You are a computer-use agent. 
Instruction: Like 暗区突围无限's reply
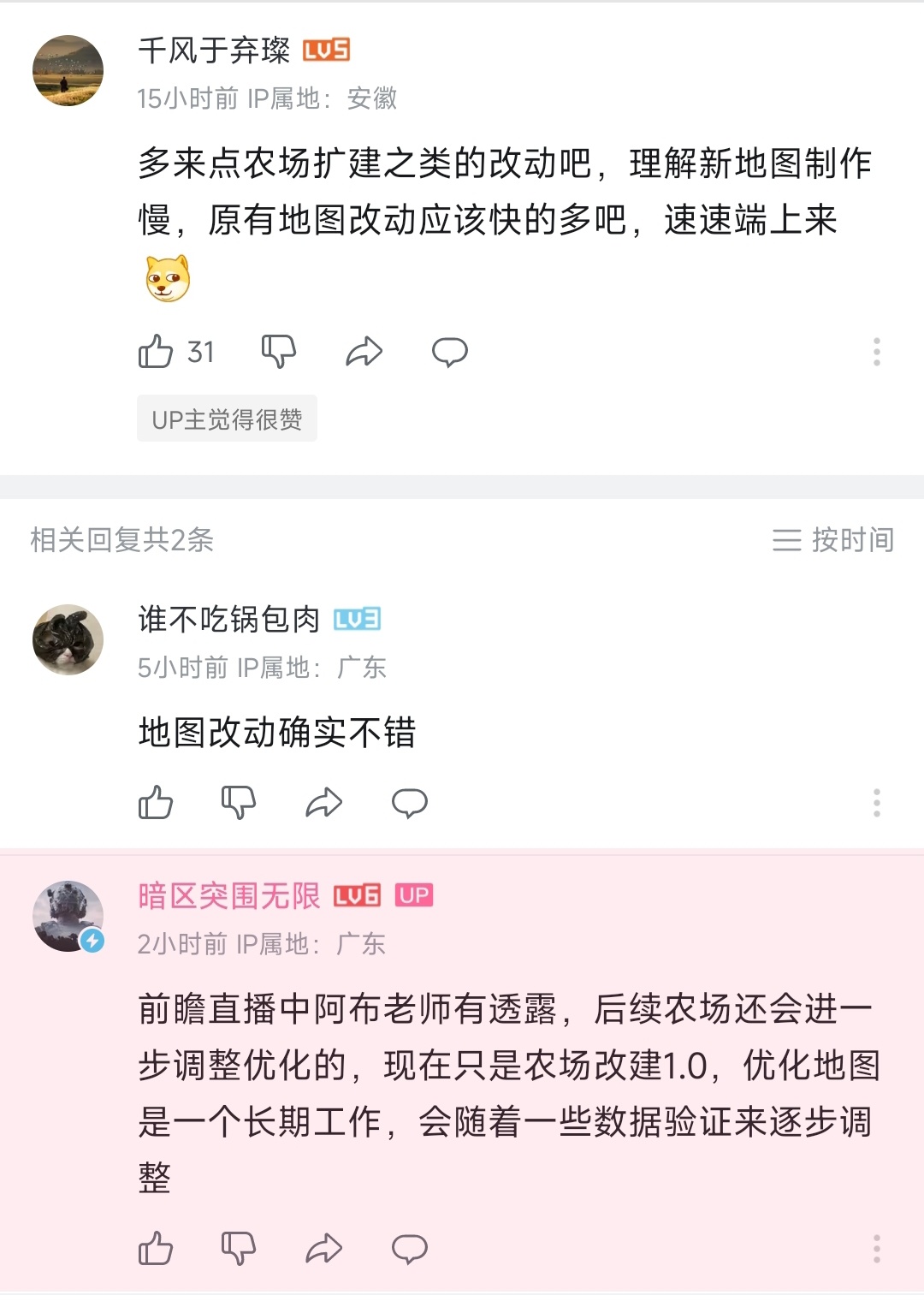[x=156, y=1249]
